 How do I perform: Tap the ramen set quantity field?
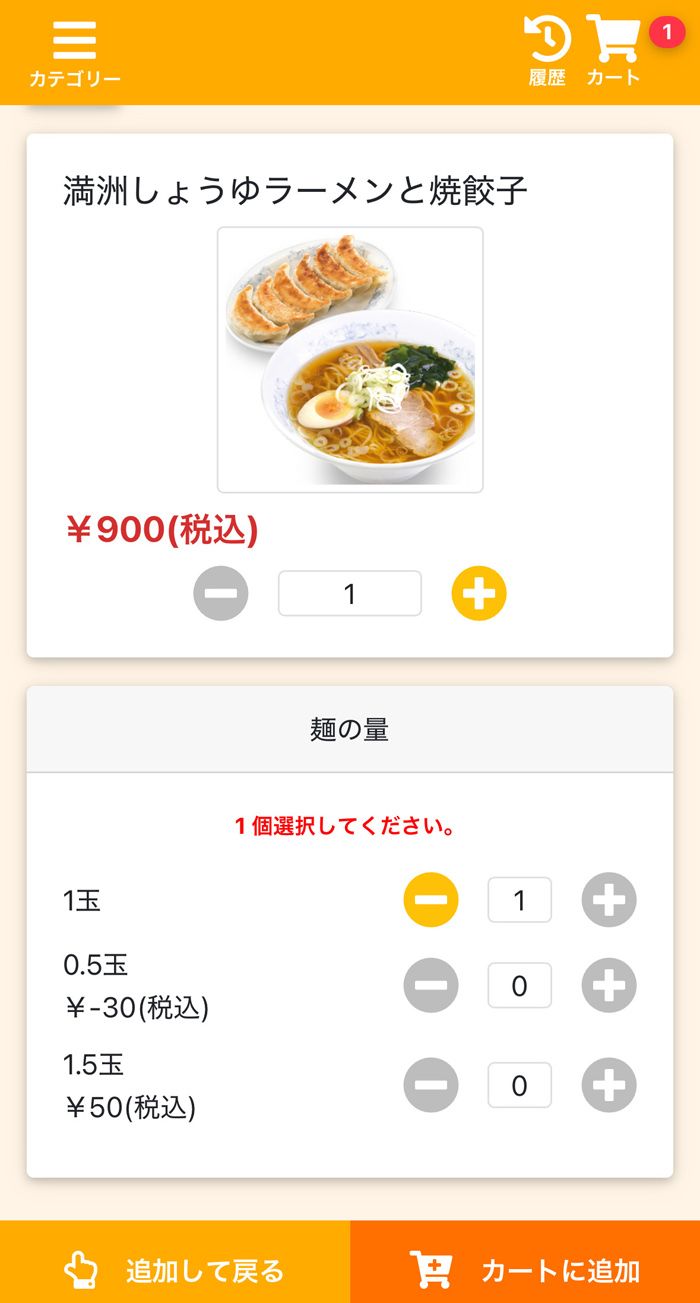[349, 594]
